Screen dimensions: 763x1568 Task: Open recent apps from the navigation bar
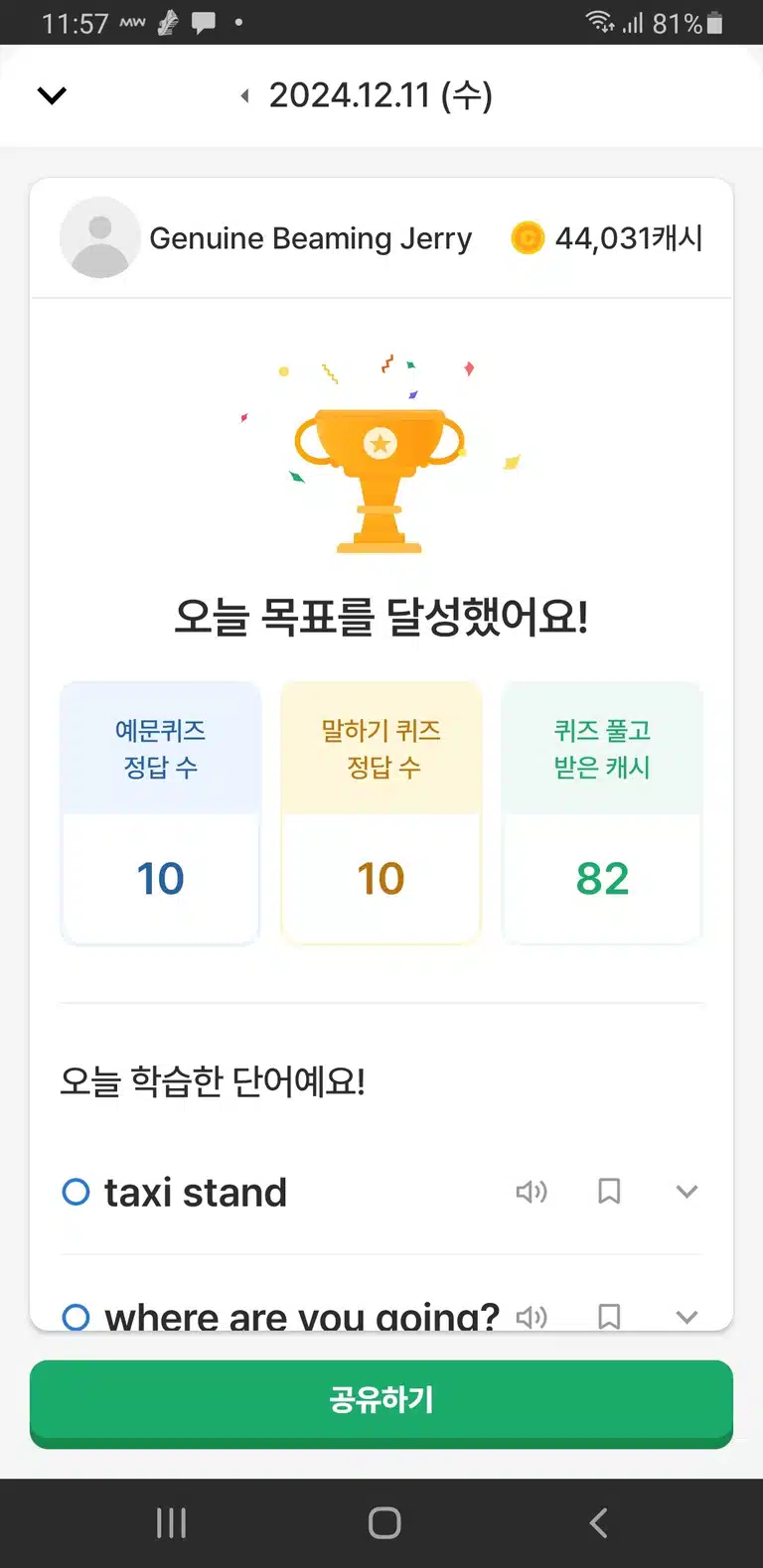[x=171, y=1522]
